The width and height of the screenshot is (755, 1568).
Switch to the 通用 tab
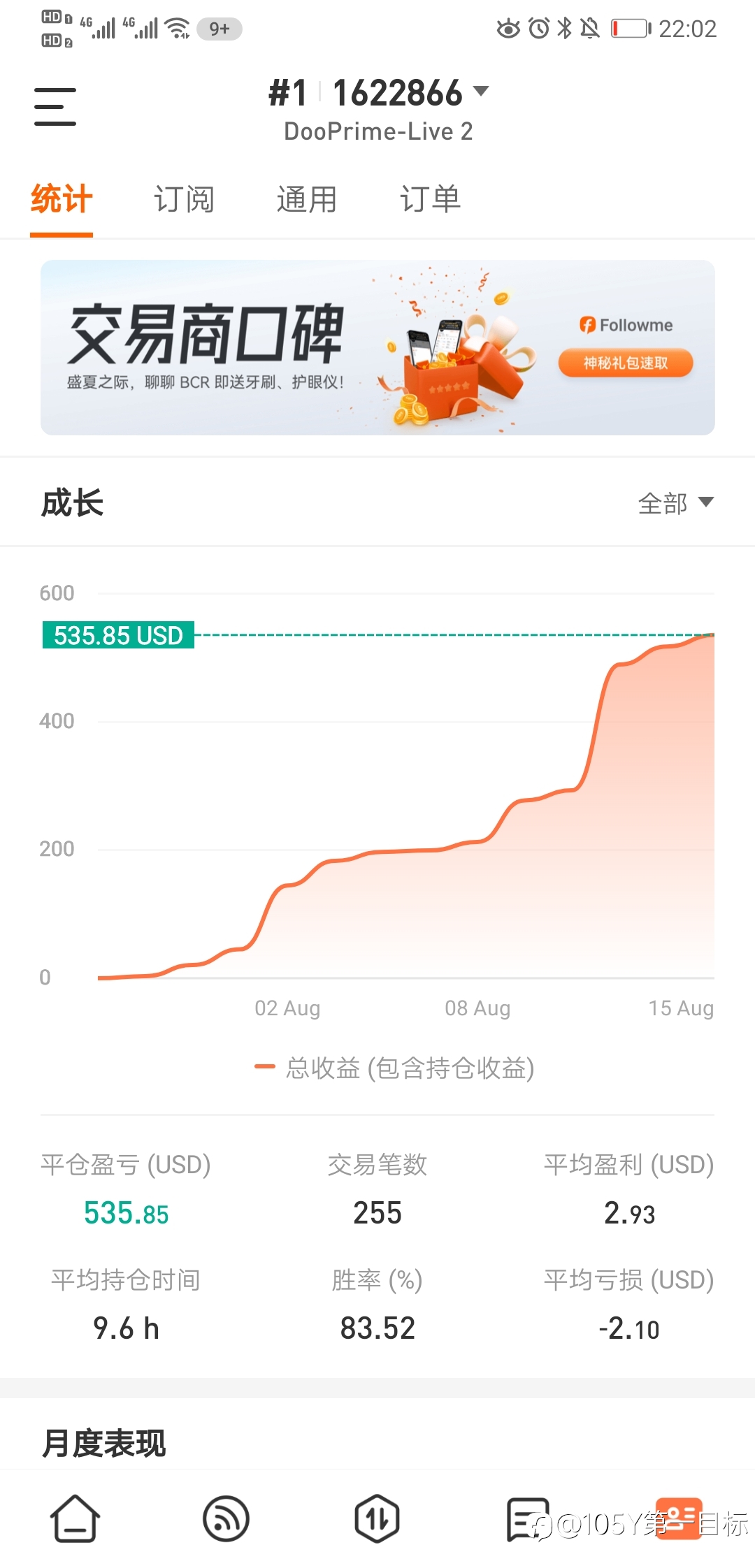coord(307,199)
